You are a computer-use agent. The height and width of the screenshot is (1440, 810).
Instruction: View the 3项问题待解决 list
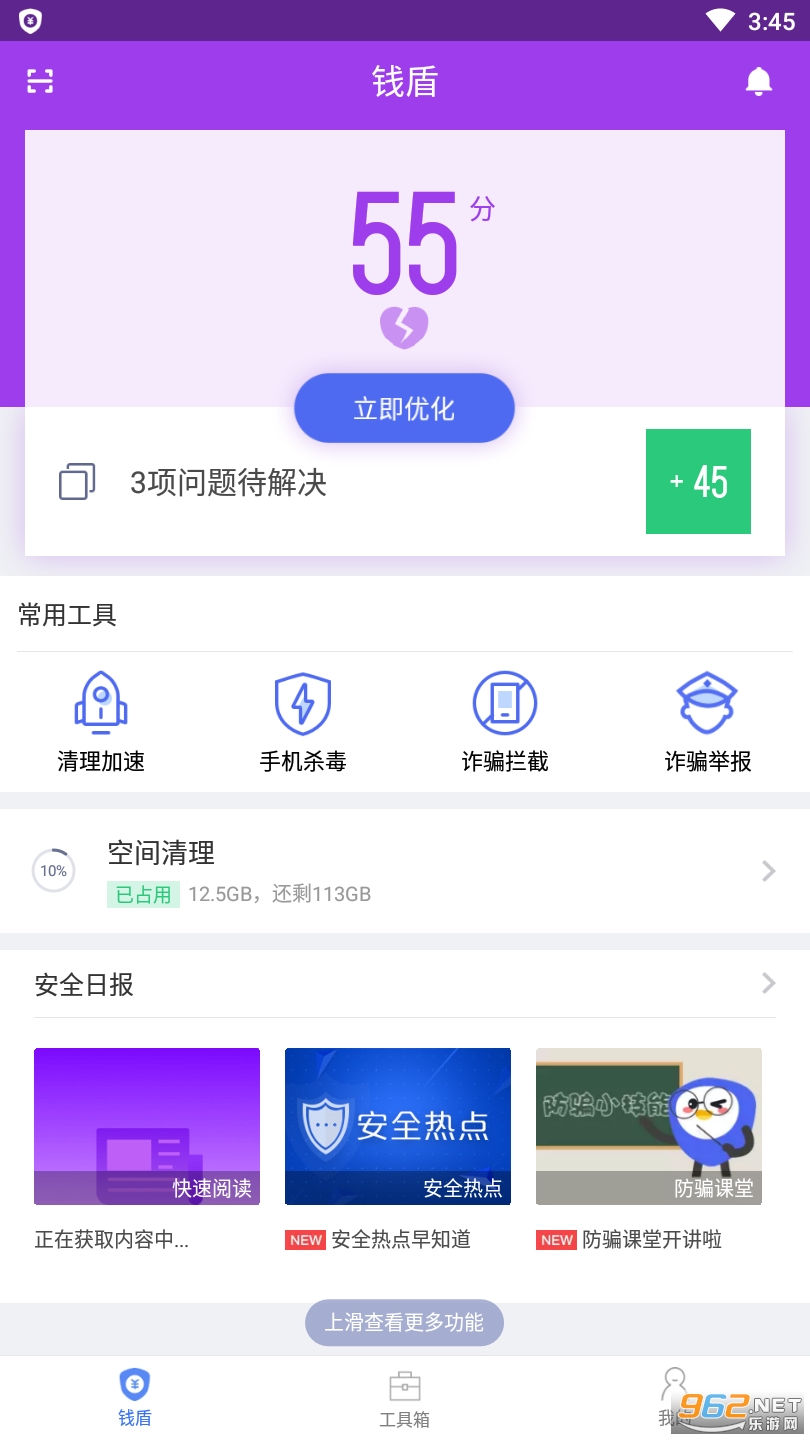point(228,483)
